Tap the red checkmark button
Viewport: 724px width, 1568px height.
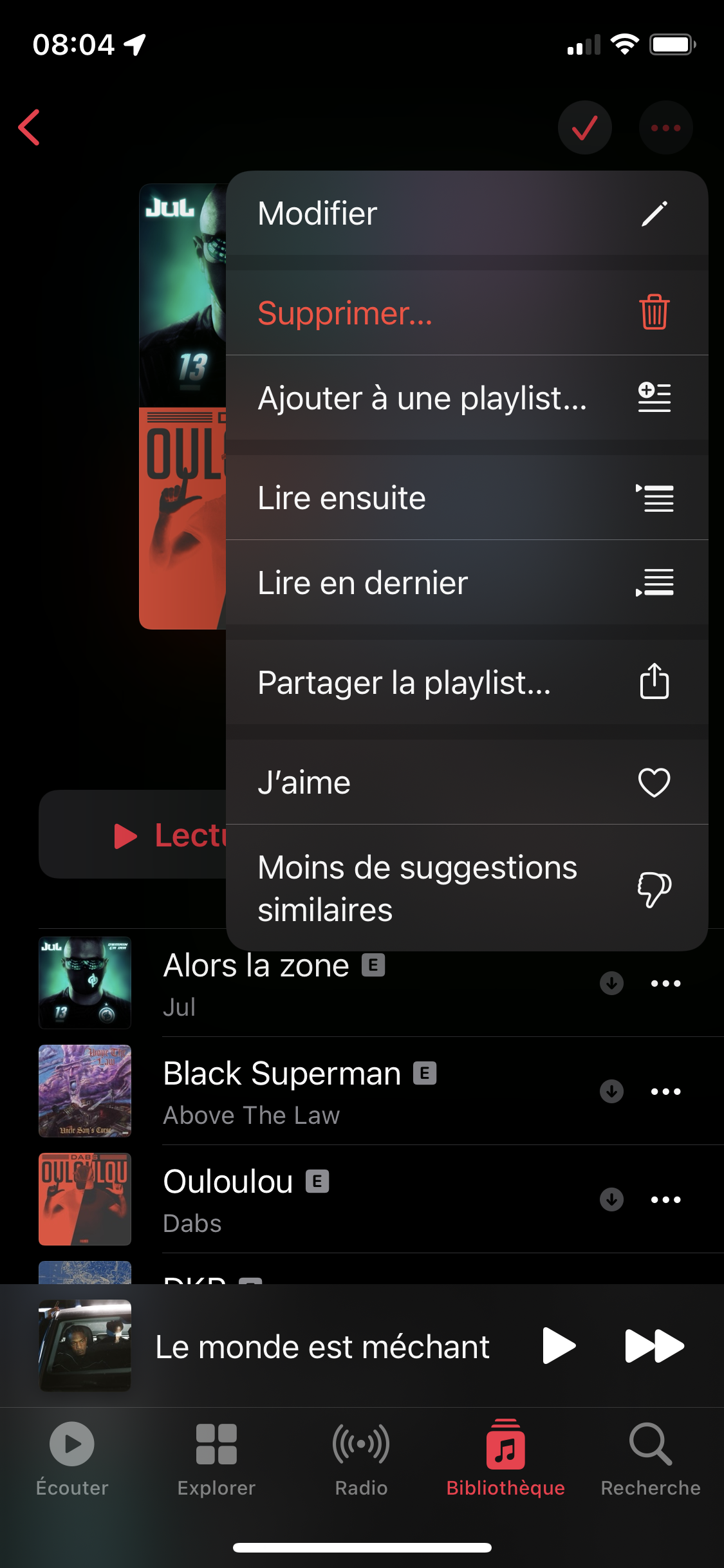point(584,127)
